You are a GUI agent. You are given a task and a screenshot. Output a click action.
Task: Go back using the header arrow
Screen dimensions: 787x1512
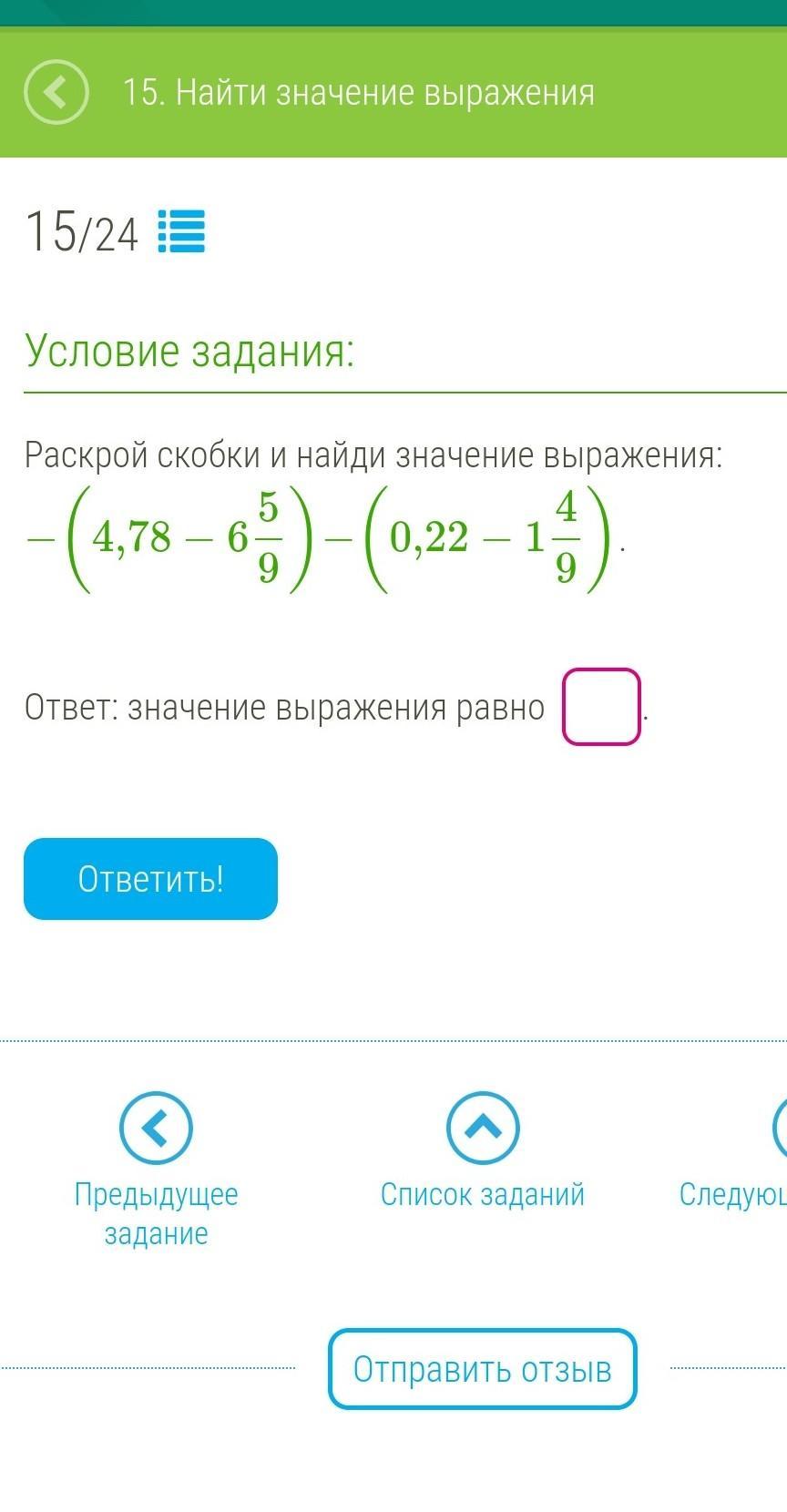click(56, 93)
